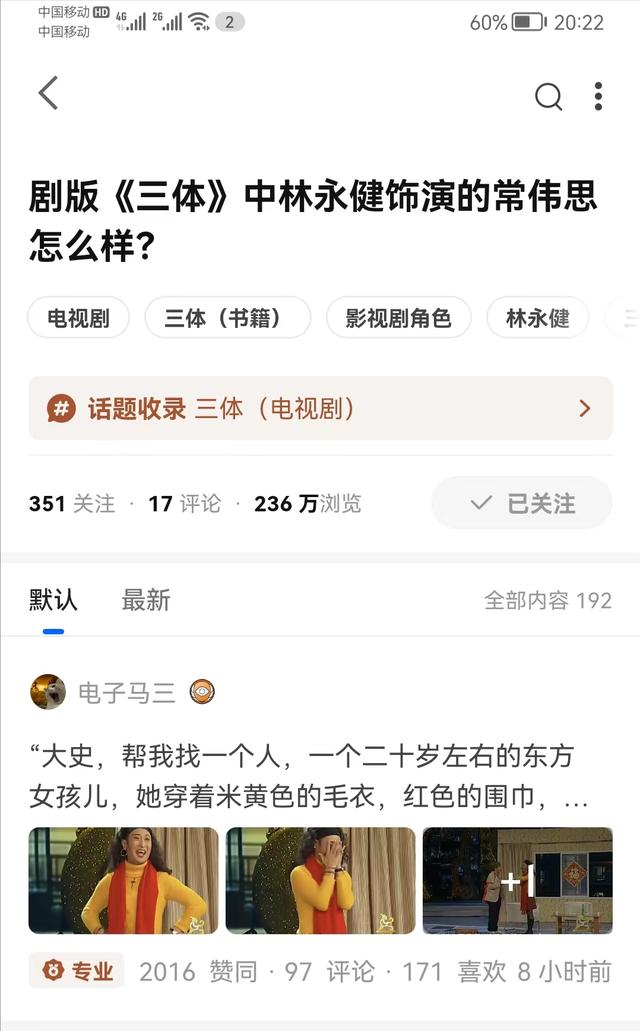Open the three-dot overflow menu
Image resolution: width=640 pixels, height=1031 pixels.
coord(598,96)
